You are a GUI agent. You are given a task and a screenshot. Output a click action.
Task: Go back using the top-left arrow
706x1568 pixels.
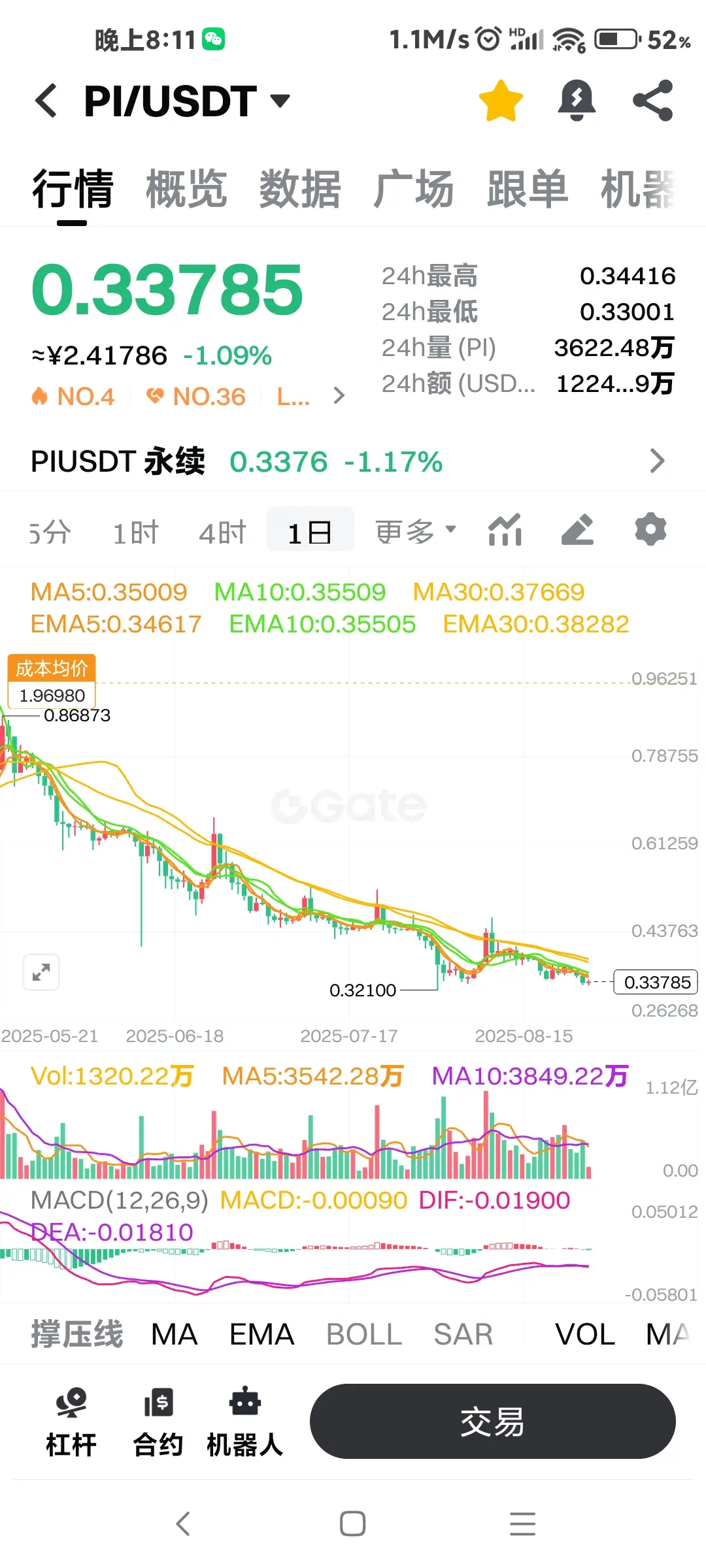[x=46, y=101]
